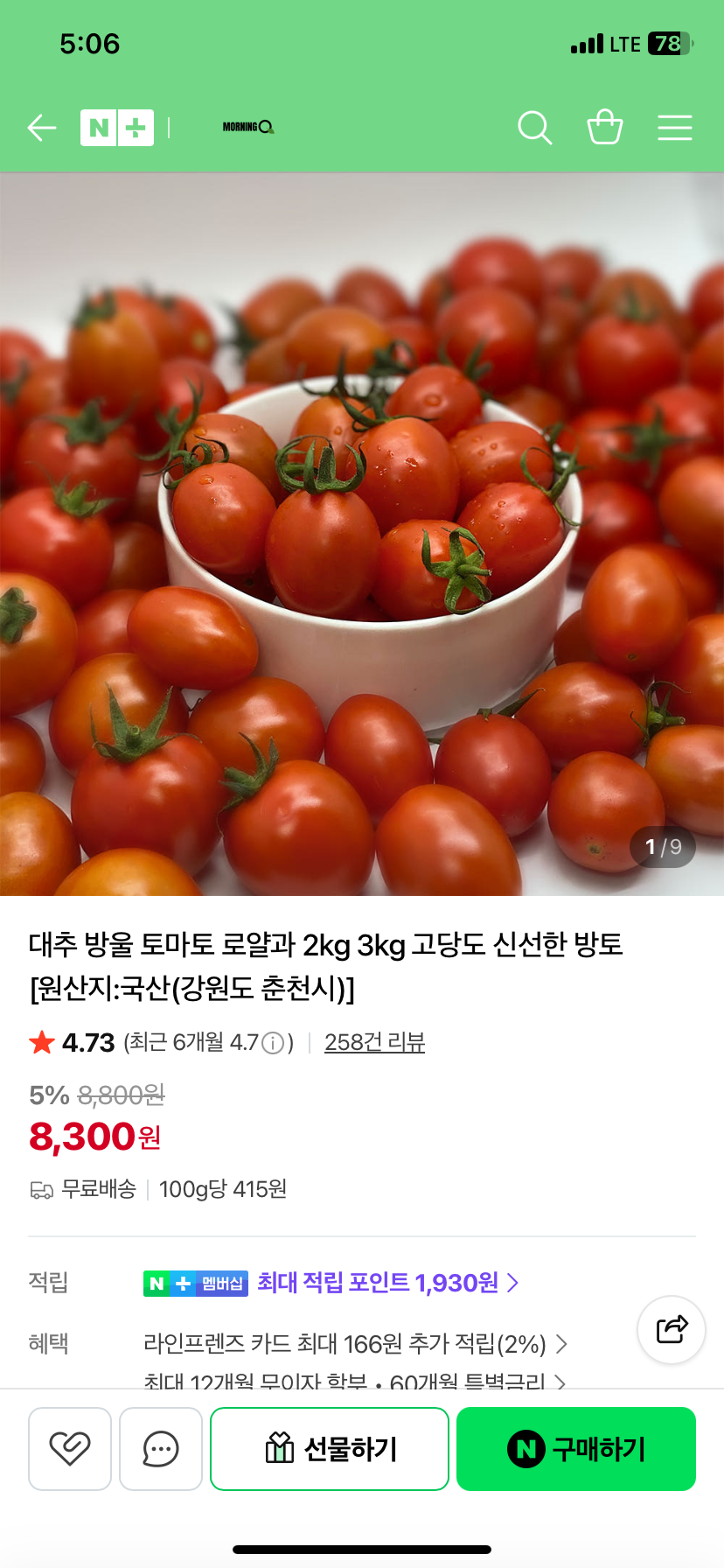Open the search icon
Viewport: 724px width, 1568px height.
[534, 128]
